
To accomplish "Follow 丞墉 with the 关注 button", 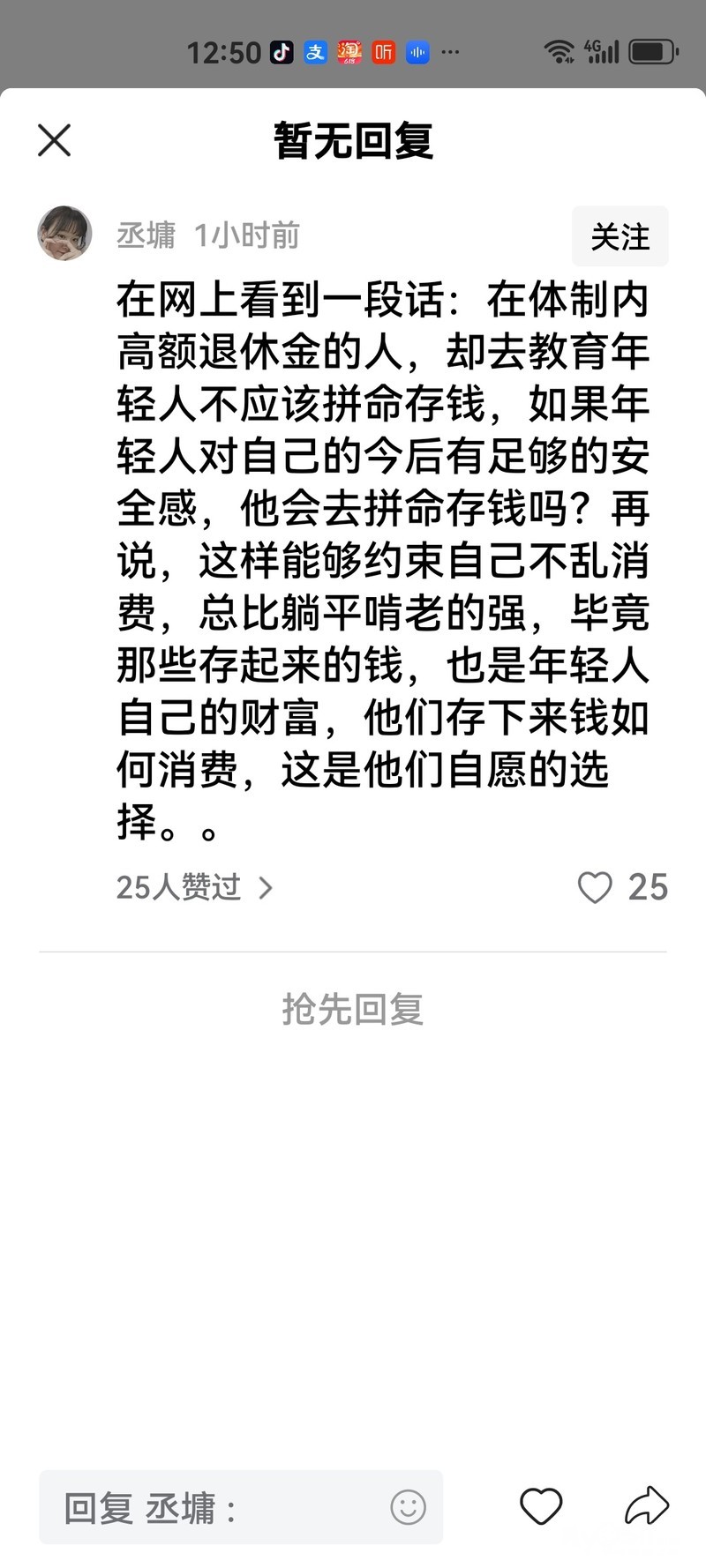I will click(x=620, y=236).
